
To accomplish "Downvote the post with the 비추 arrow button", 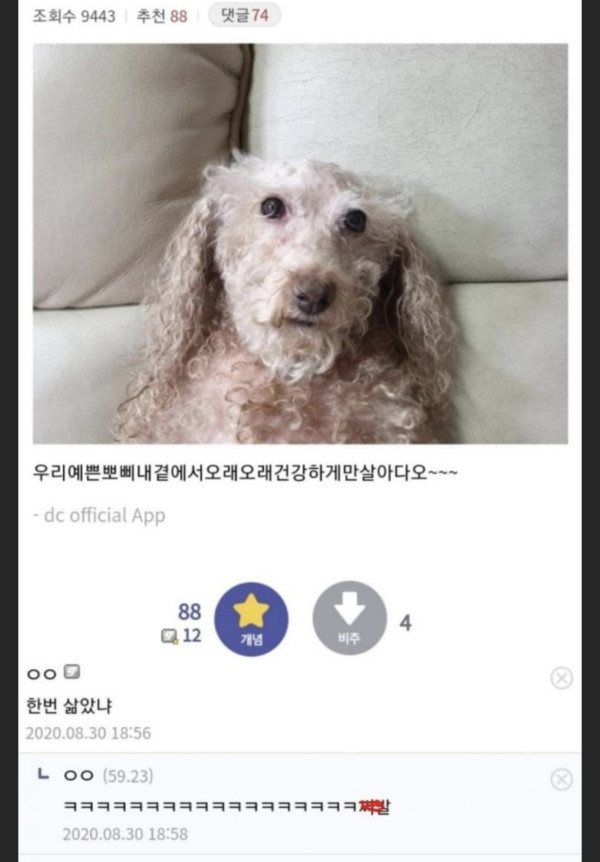I will [349, 619].
